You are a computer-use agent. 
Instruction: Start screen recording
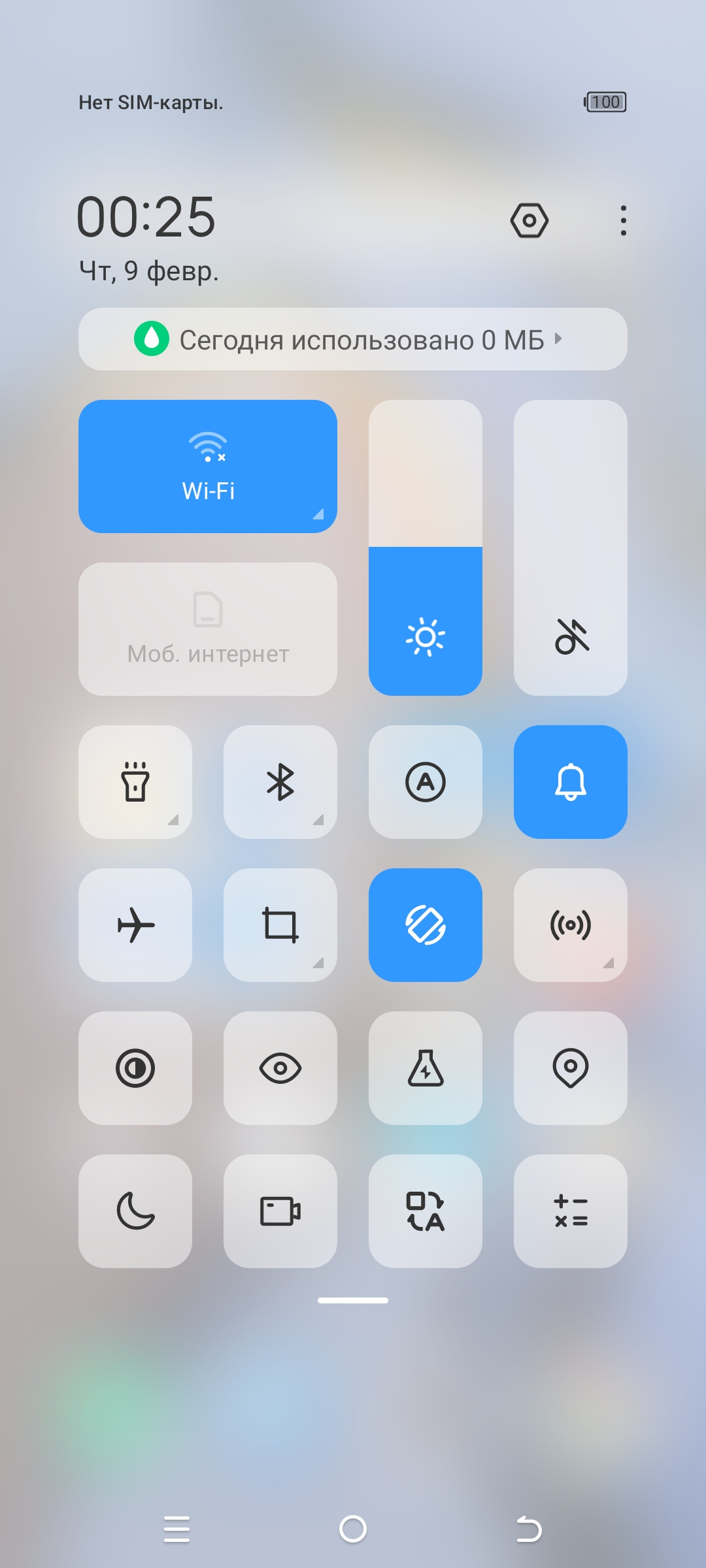point(280,1211)
